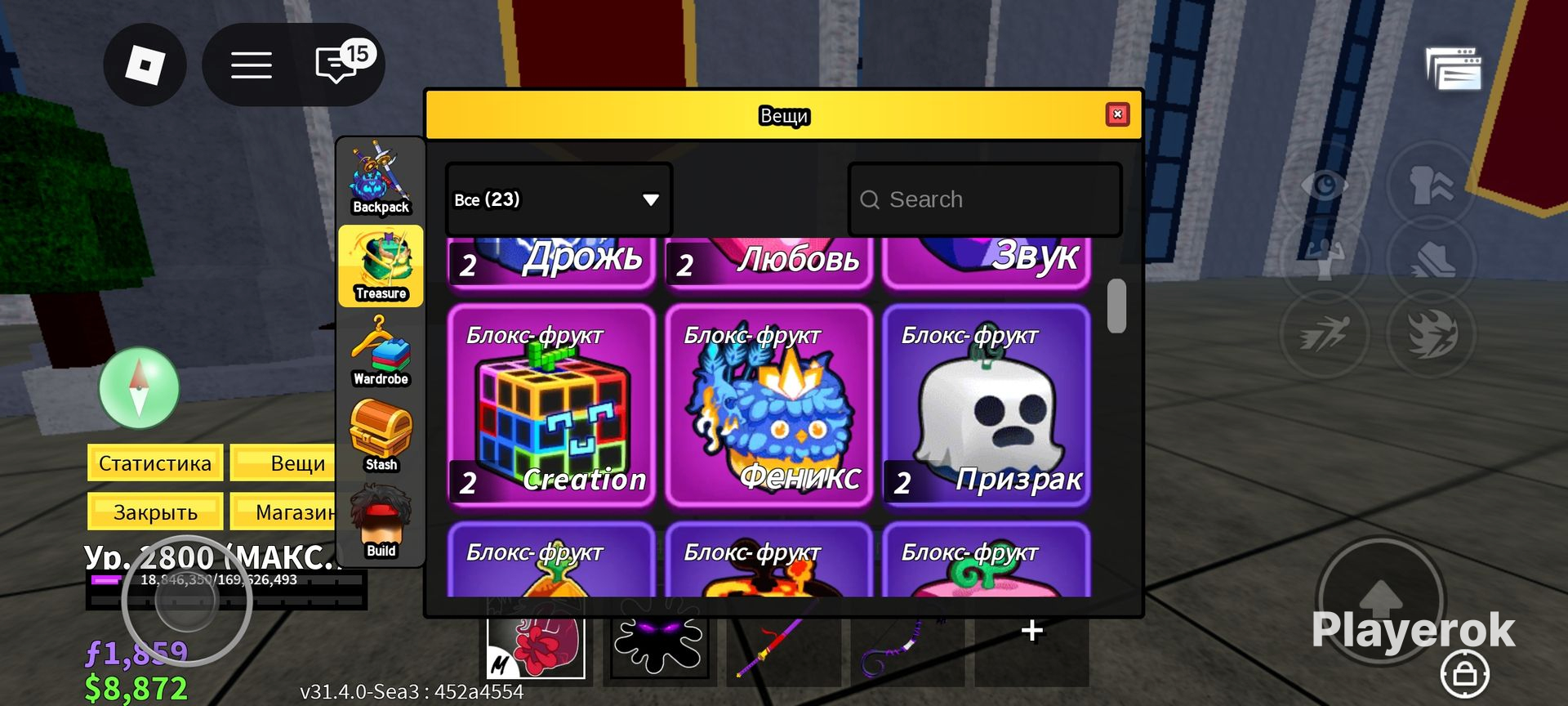This screenshot has width=1568, height=706.
Task: Open the hamburger menu
Action: tap(251, 65)
